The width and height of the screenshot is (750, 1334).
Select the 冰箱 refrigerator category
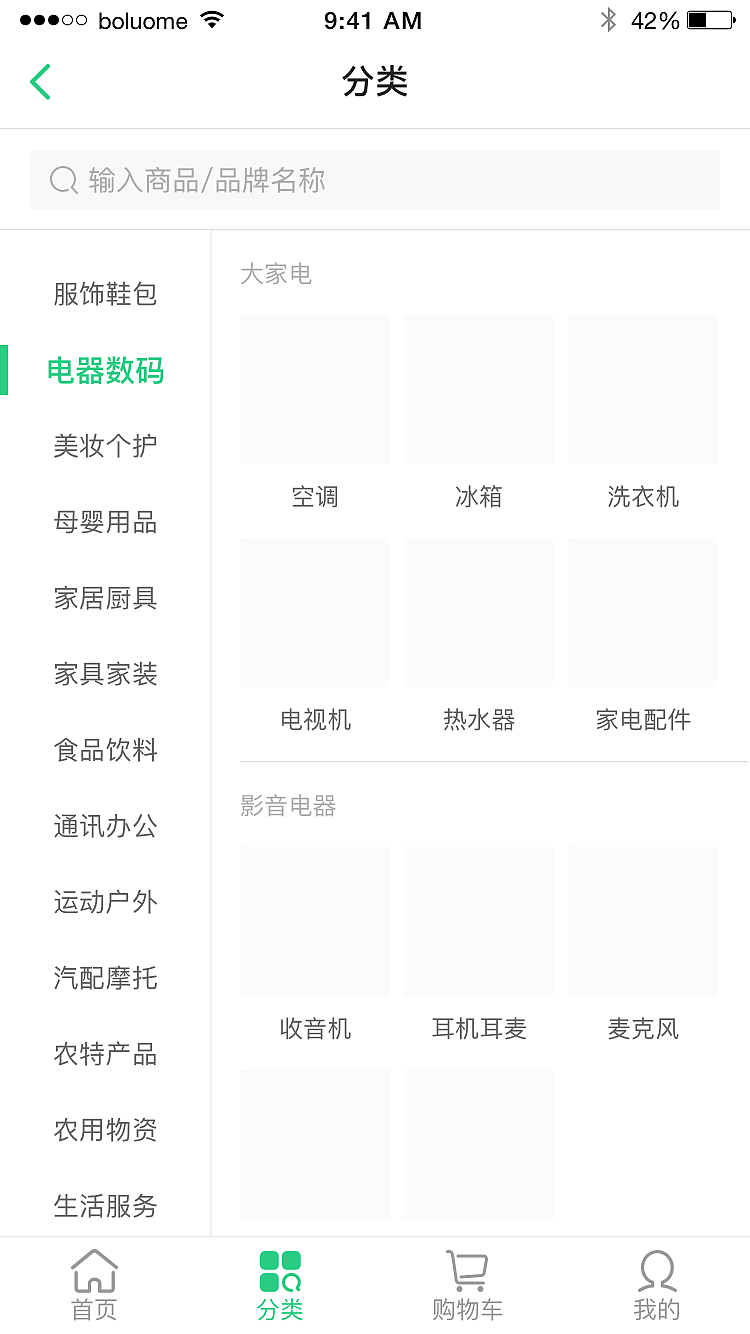pos(478,388)
